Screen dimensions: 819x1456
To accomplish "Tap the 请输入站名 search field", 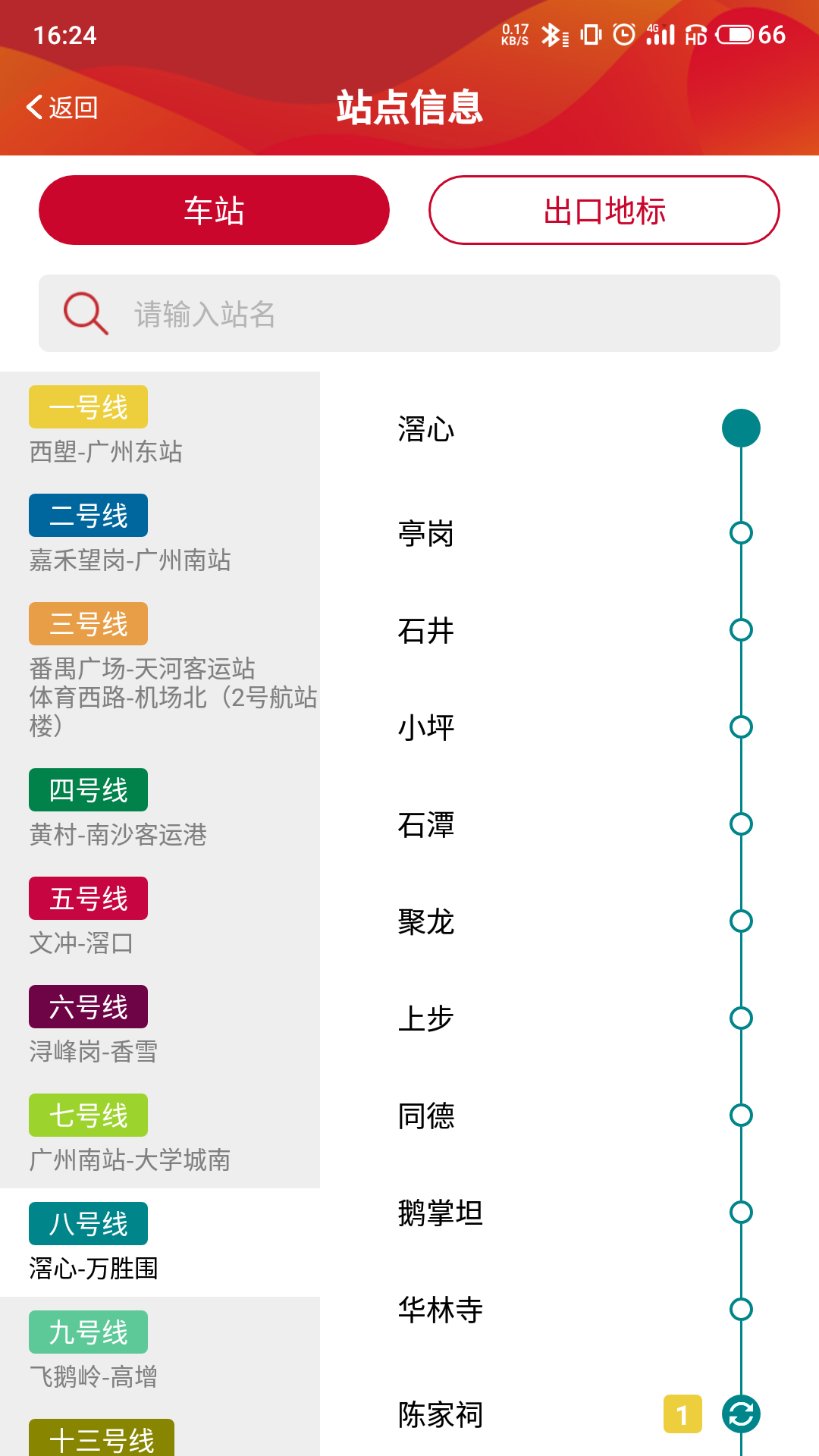I will (x=409, y=313).
